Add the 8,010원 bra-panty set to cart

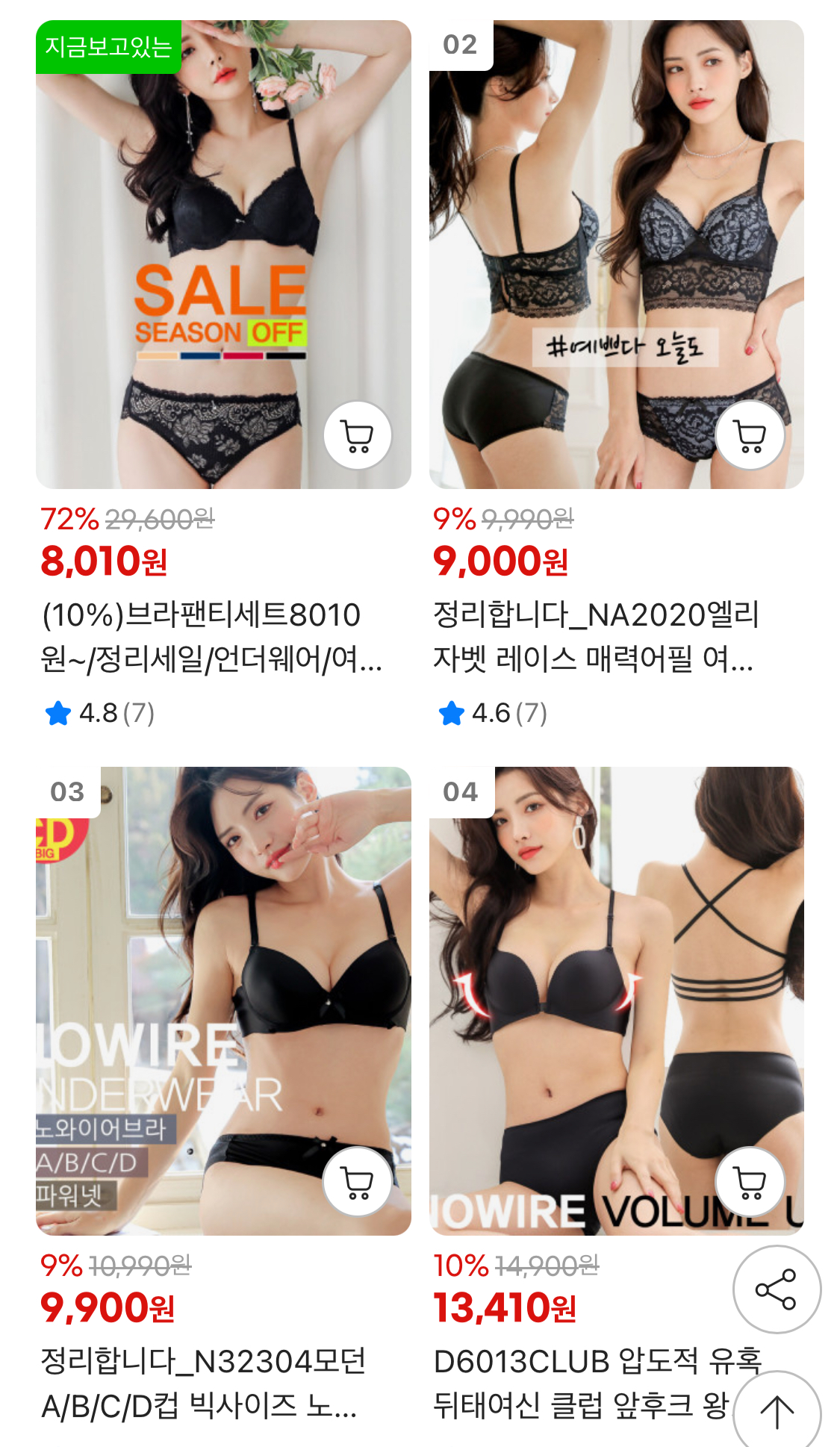pyautogui.click(x=357, y=435)
